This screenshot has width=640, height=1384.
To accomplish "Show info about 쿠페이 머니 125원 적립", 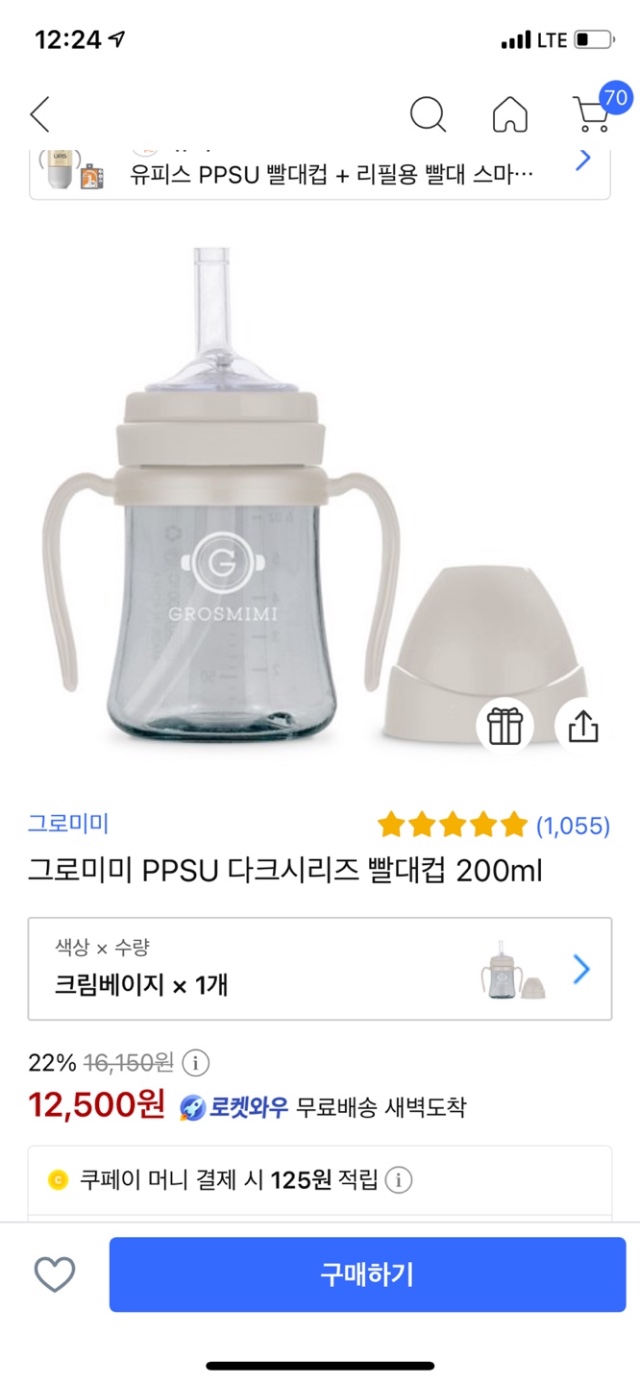I will click(x=398, y=1180).
